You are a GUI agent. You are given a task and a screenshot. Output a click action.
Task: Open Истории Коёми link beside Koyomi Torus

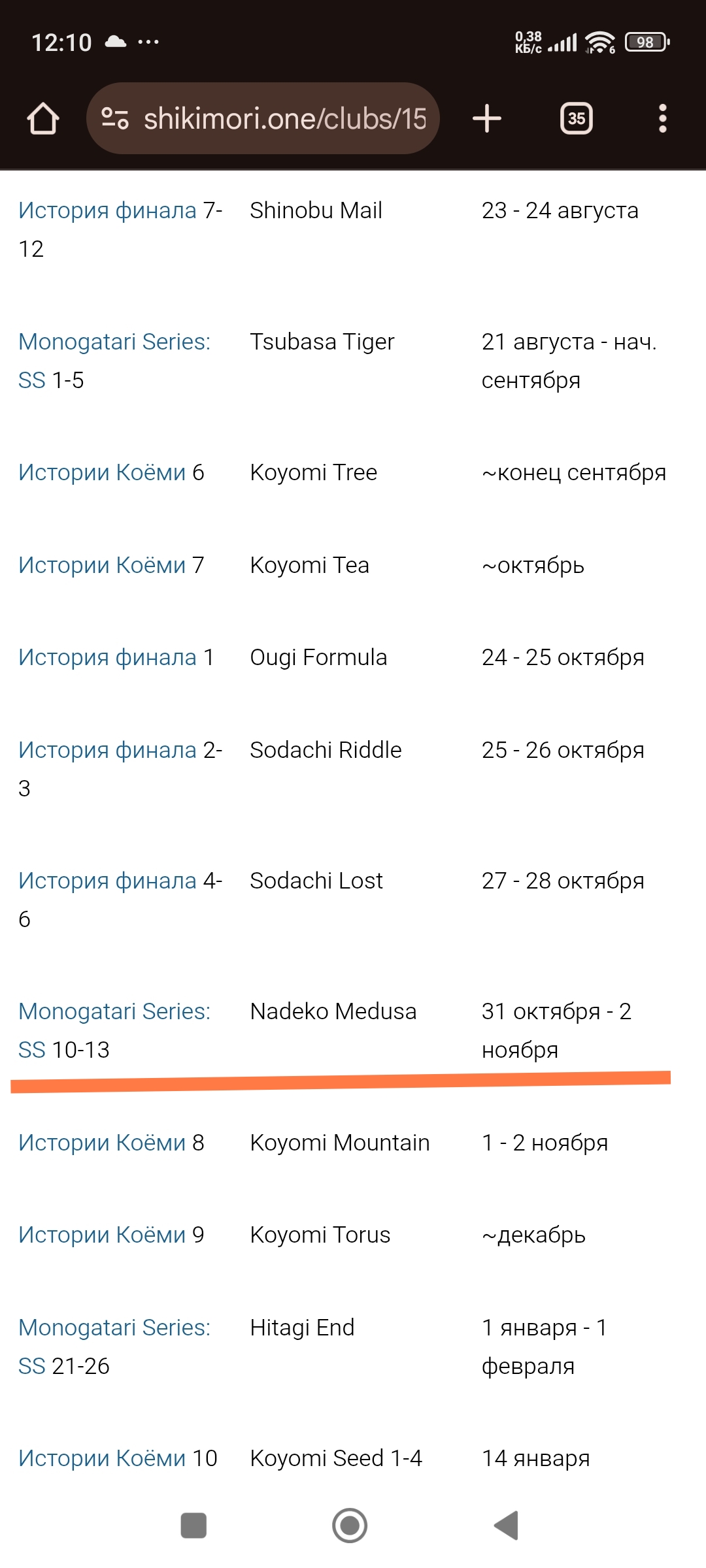(102, 1235)
